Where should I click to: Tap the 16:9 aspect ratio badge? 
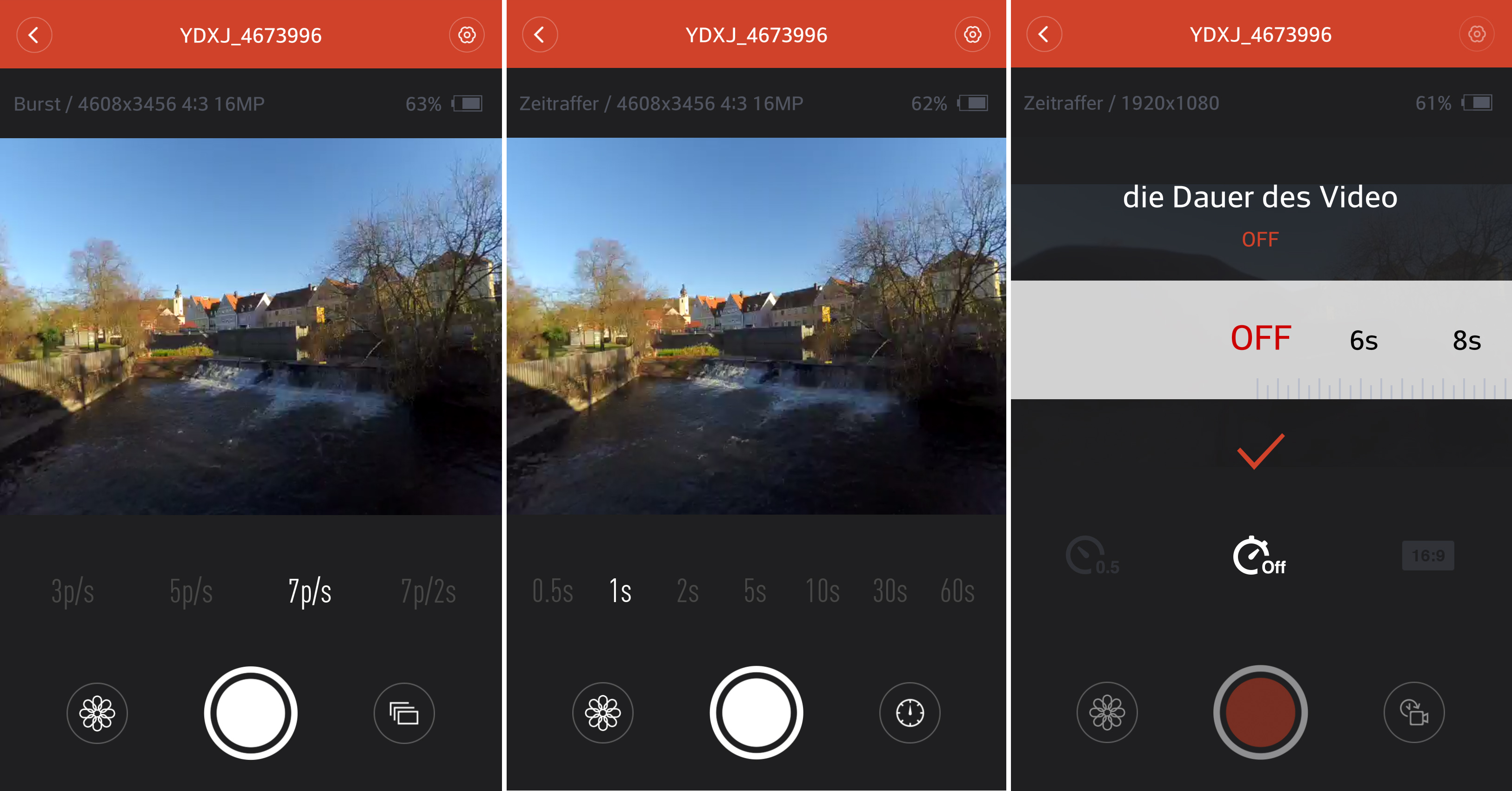pos(1428,556)
